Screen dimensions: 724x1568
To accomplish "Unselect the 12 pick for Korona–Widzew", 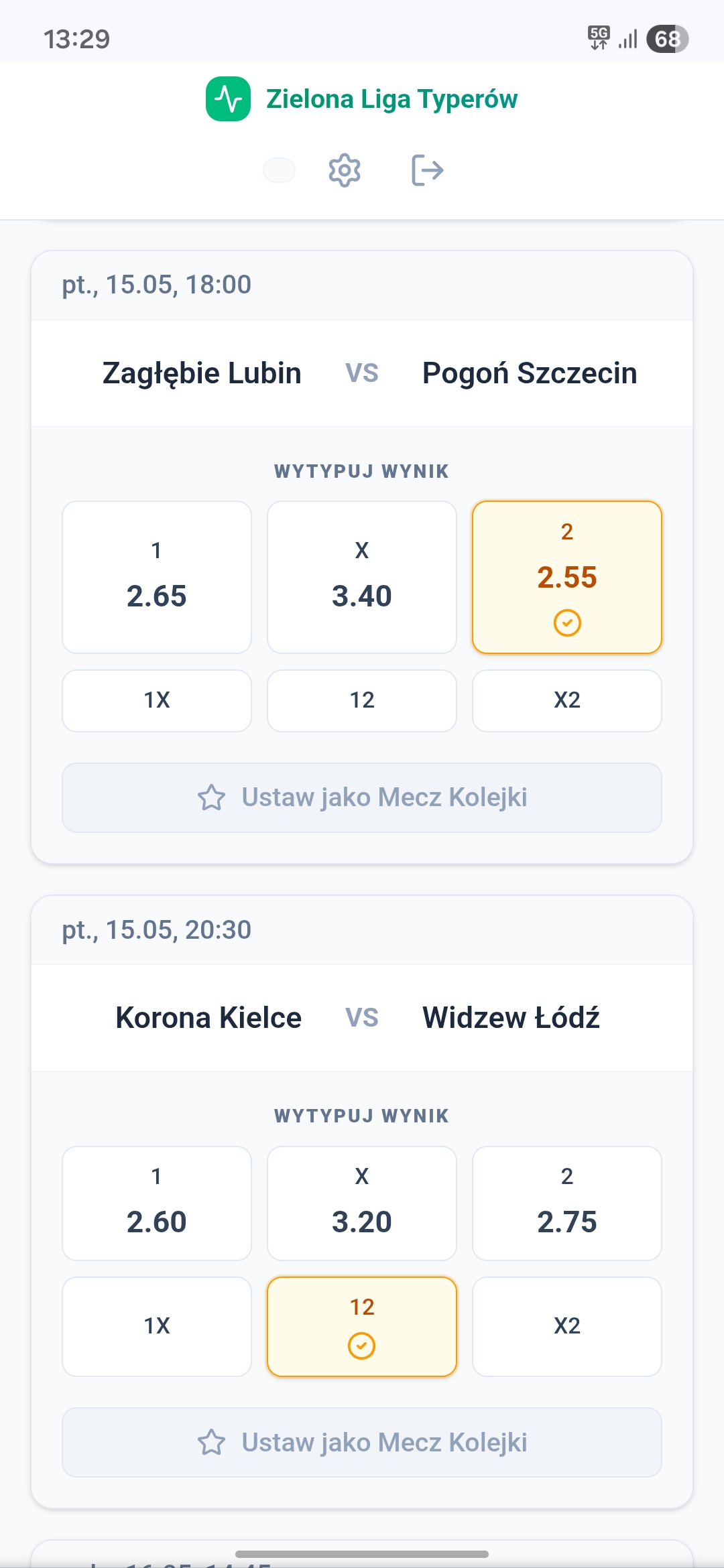I will [362, 1327].
